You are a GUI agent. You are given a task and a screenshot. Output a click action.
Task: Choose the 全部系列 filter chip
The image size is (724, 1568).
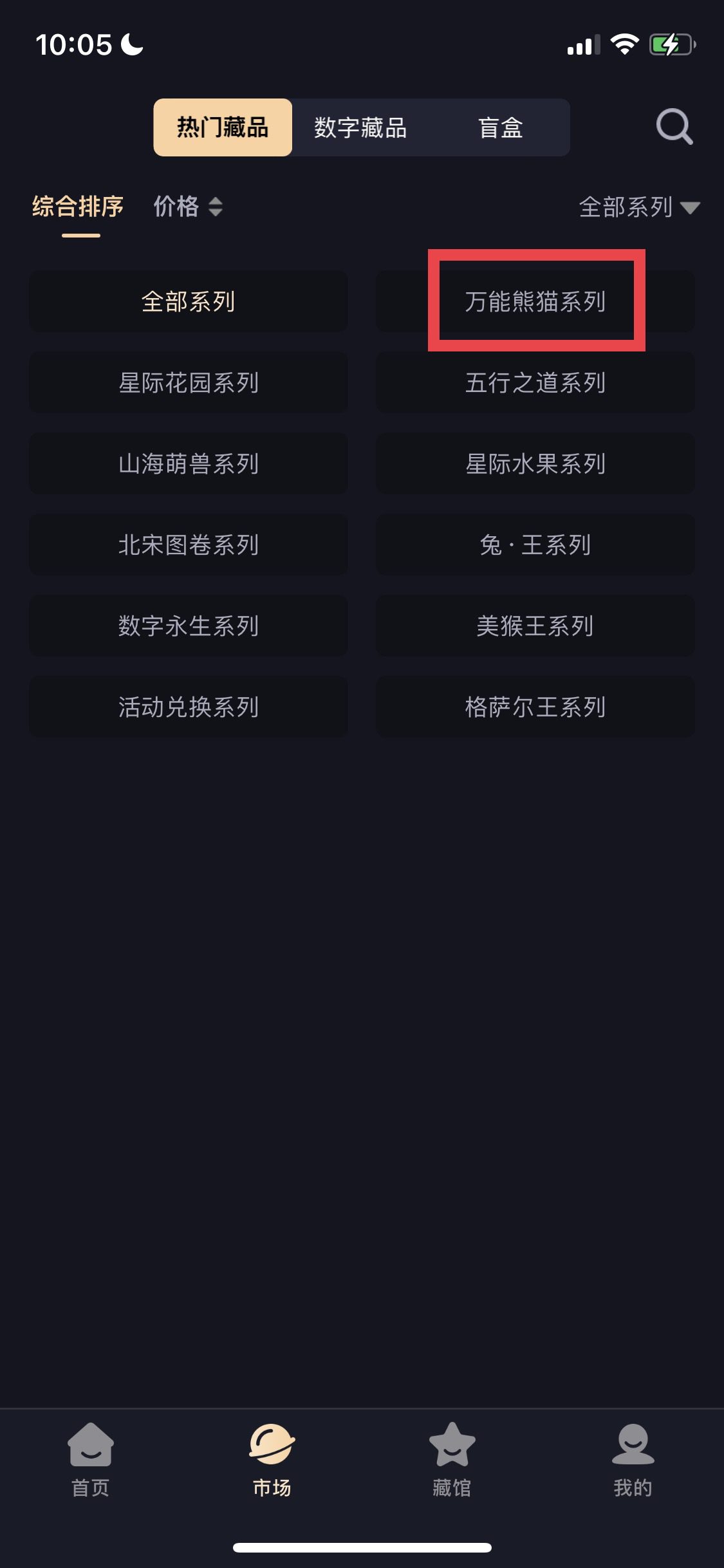(x=188, y=301)
